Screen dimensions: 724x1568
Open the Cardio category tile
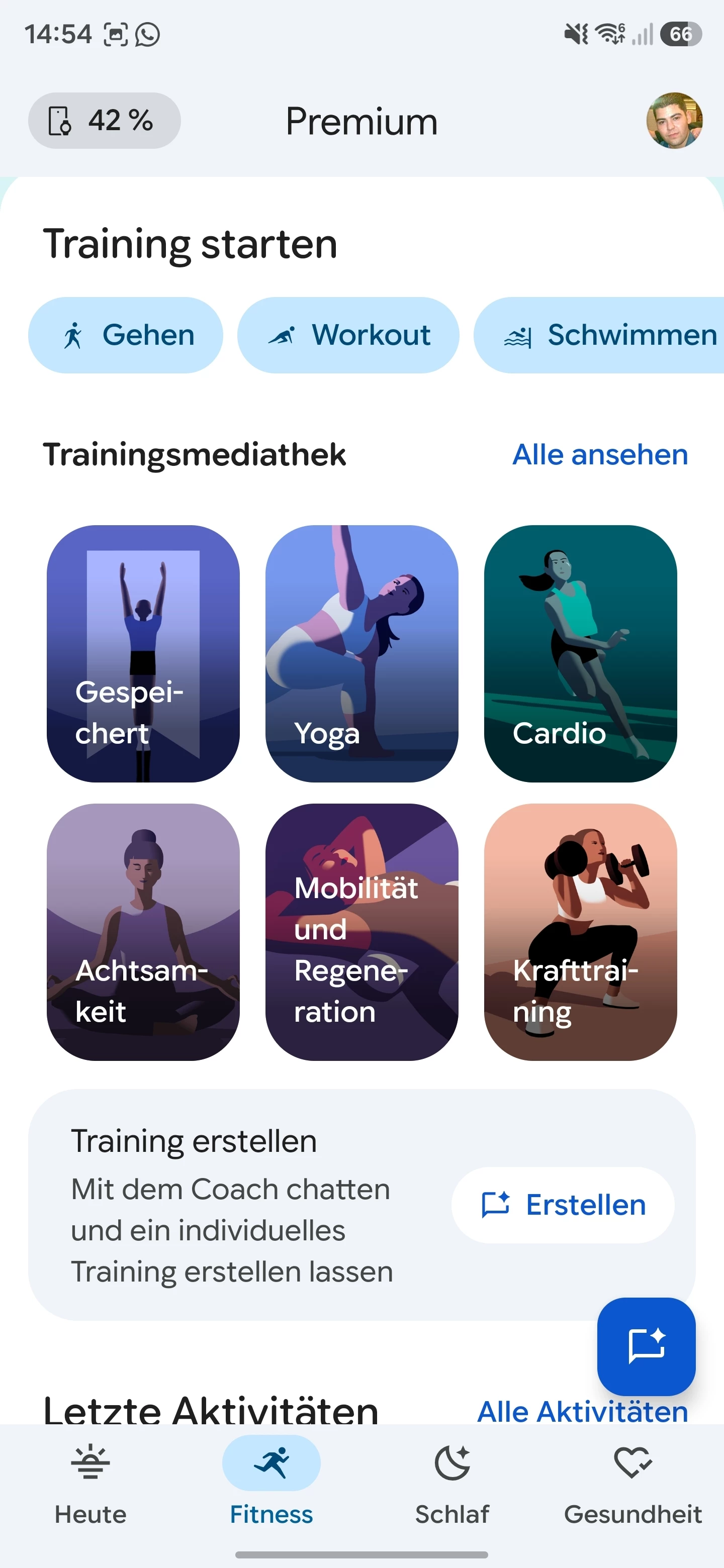pos(580,654)
